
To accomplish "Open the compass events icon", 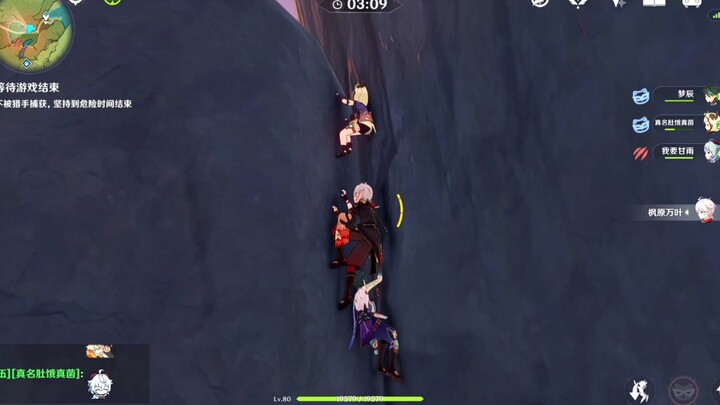I will pos(579,3).
